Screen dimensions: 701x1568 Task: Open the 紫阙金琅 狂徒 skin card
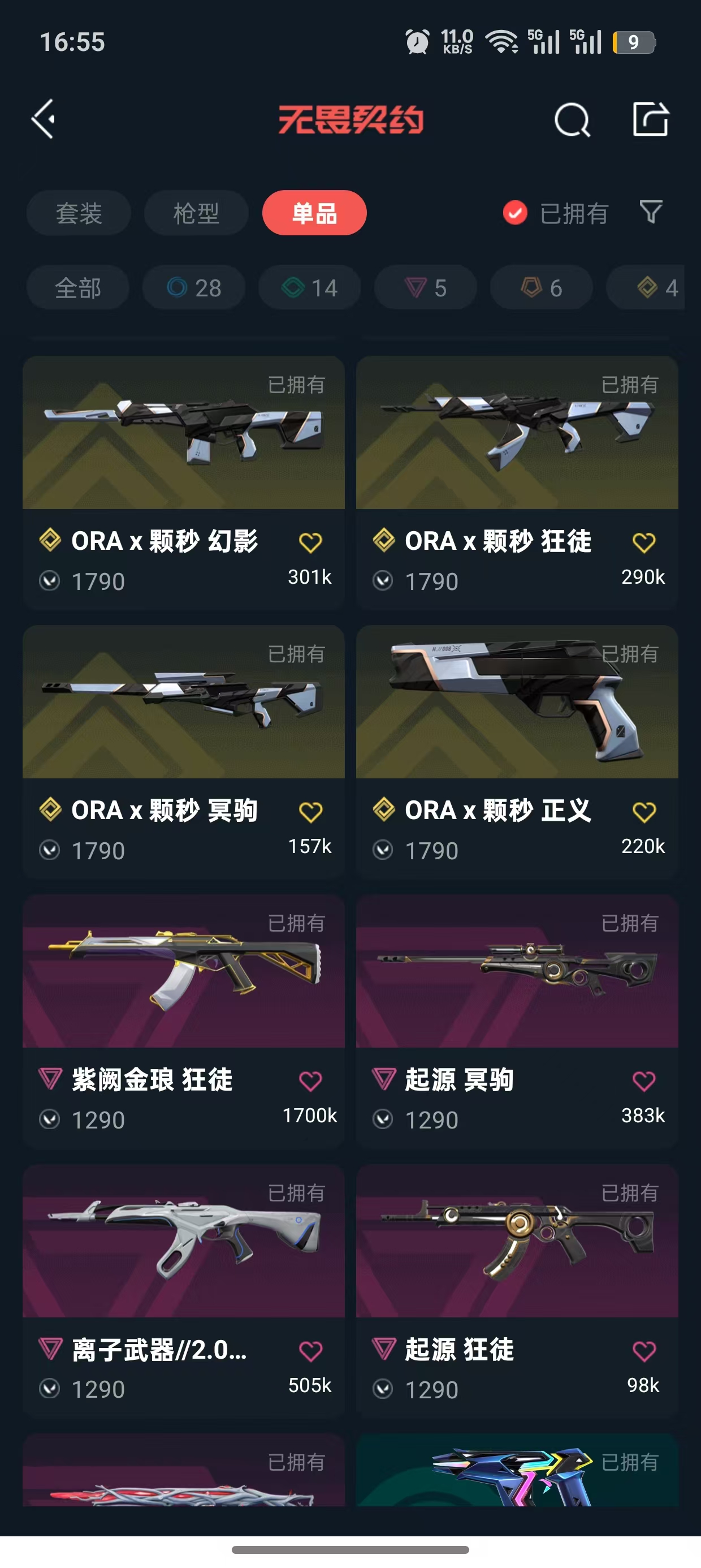click(x=183, y=971)
